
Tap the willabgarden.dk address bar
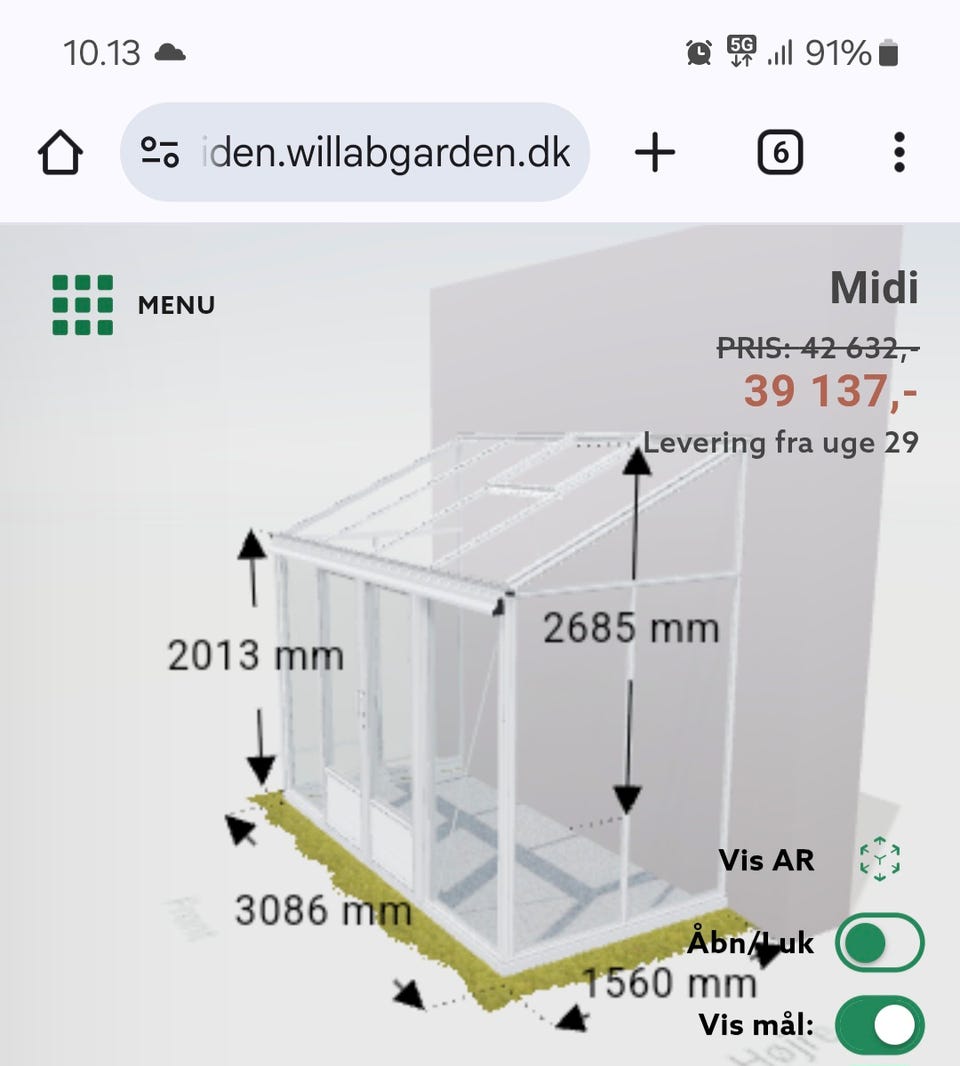tap(384, 152)
